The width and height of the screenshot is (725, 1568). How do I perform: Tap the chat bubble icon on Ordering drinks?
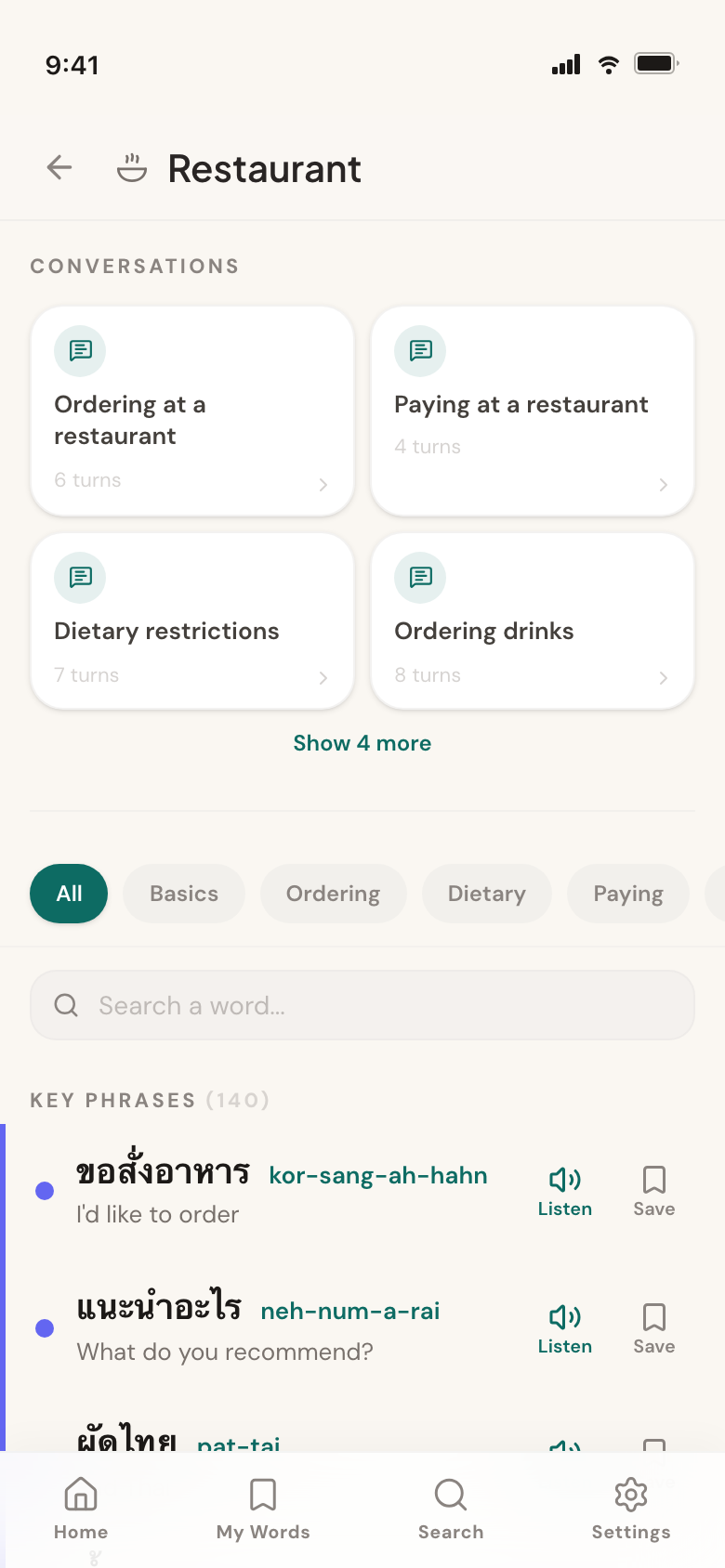pyautogui.click(x=419, y=577)
